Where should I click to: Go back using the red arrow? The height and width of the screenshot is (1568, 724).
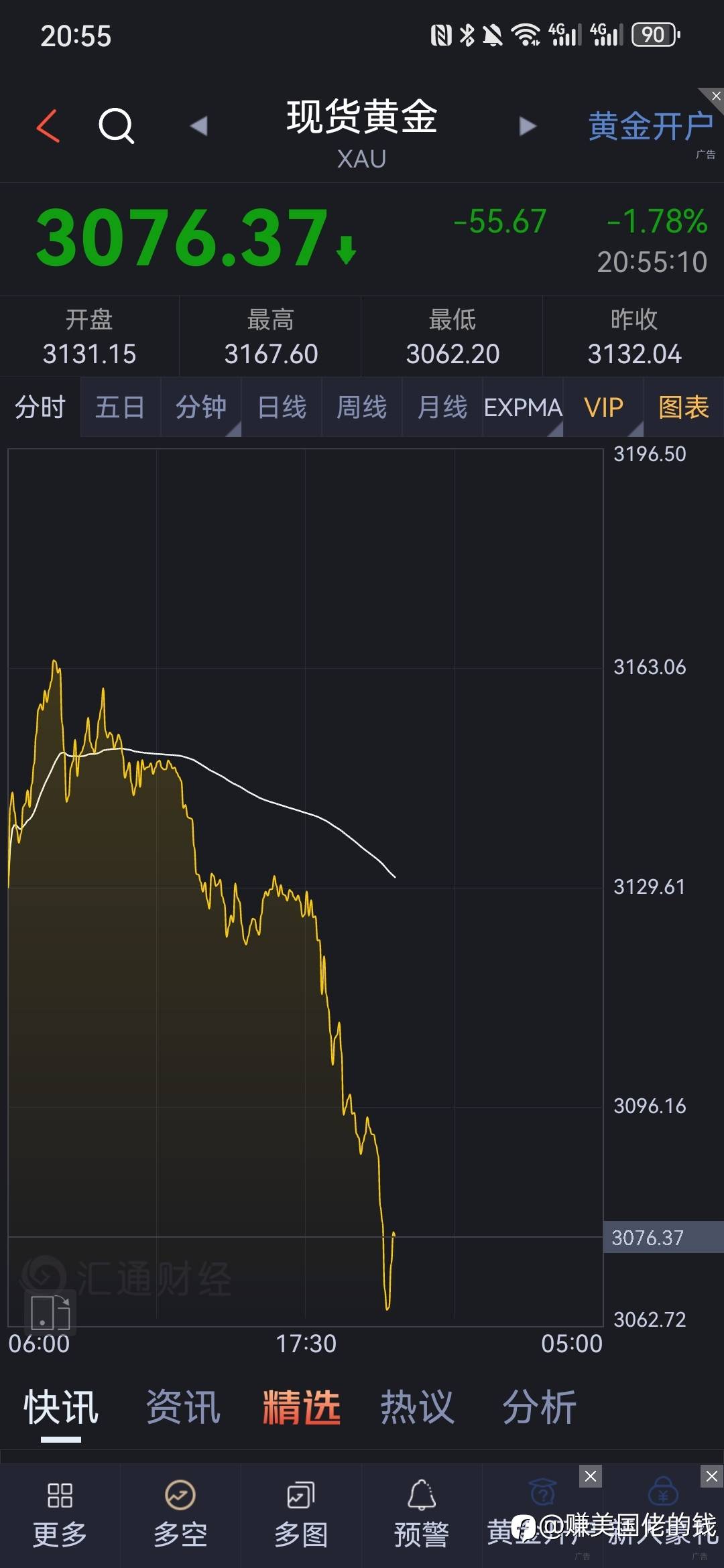point(48,125)
